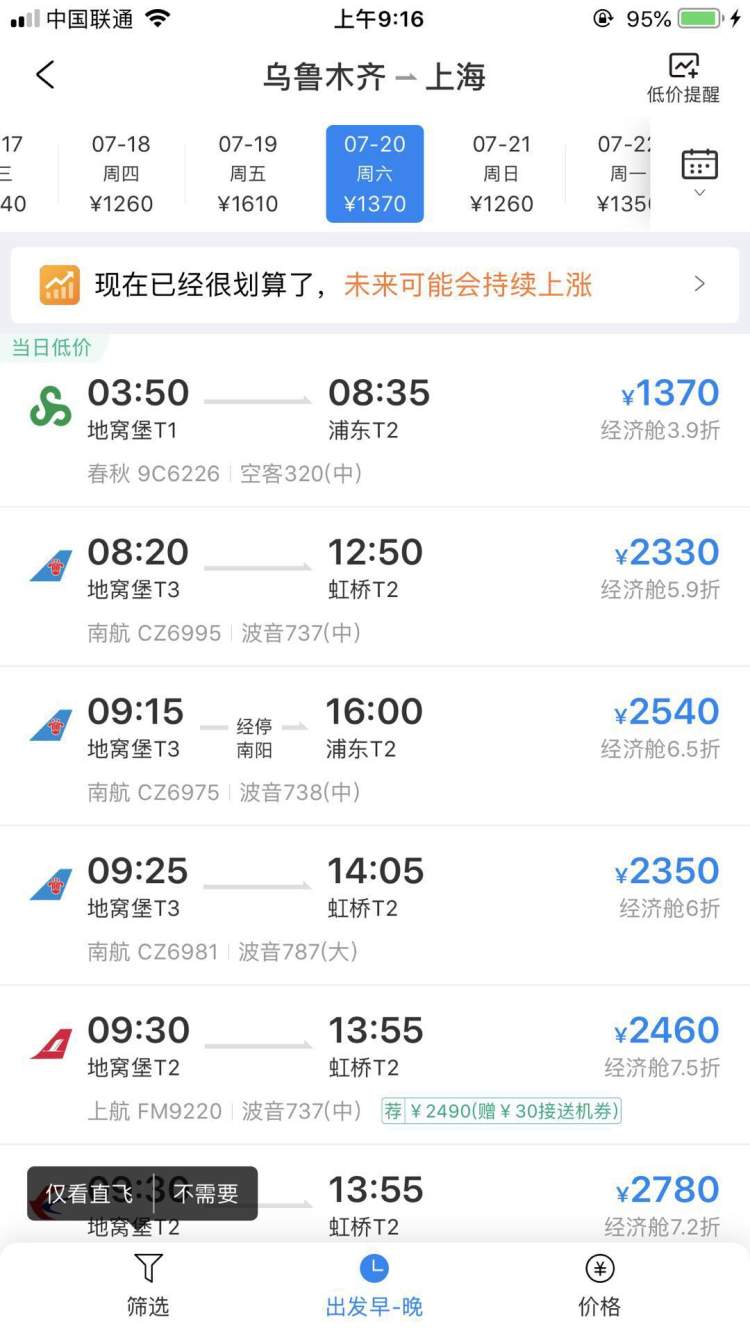Select date 07-18 周四
This screenshot has width=750, height=1333.
pos(121,174)
